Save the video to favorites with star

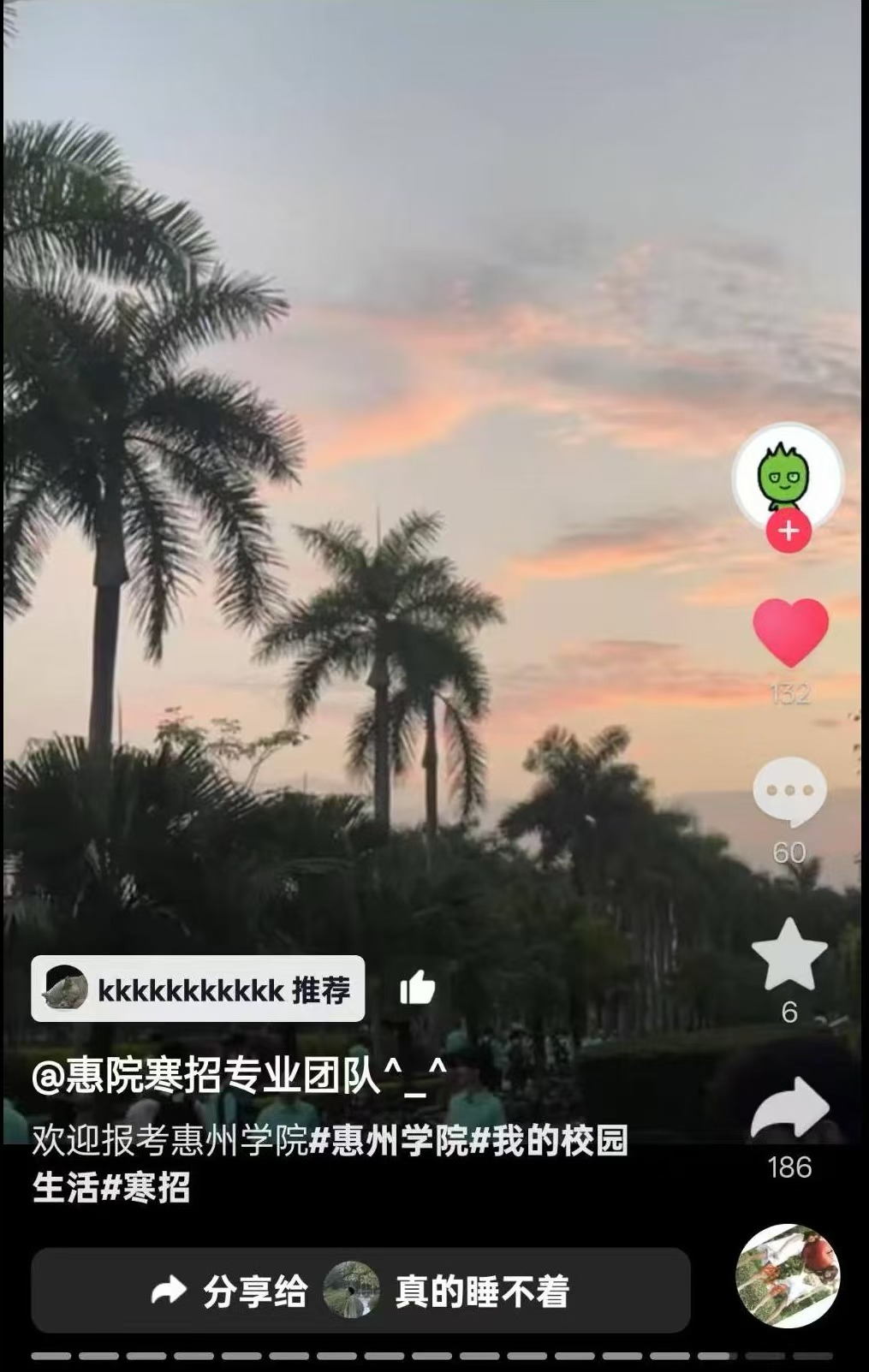(789, 955)
